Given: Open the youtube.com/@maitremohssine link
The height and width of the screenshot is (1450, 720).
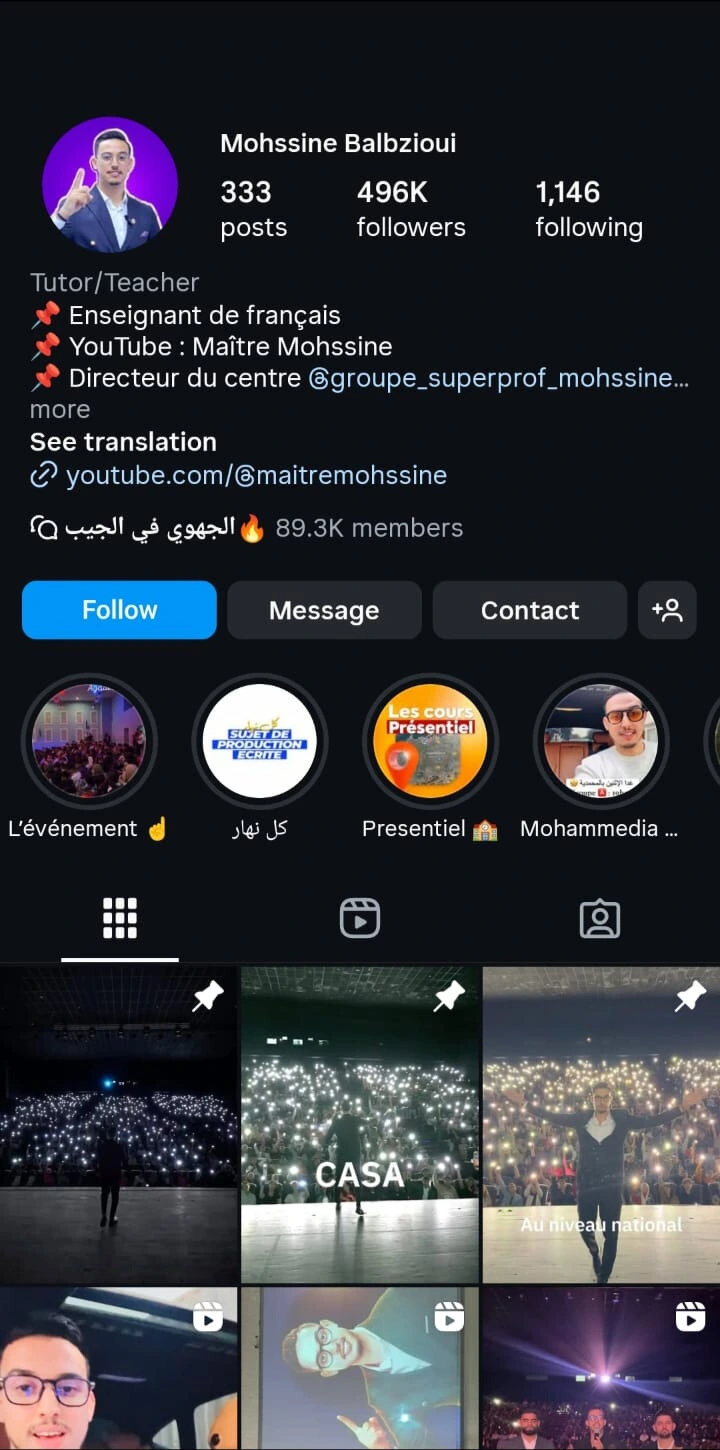Looking at the screenshot, I should pyautogui.click(x=255, y=475).
